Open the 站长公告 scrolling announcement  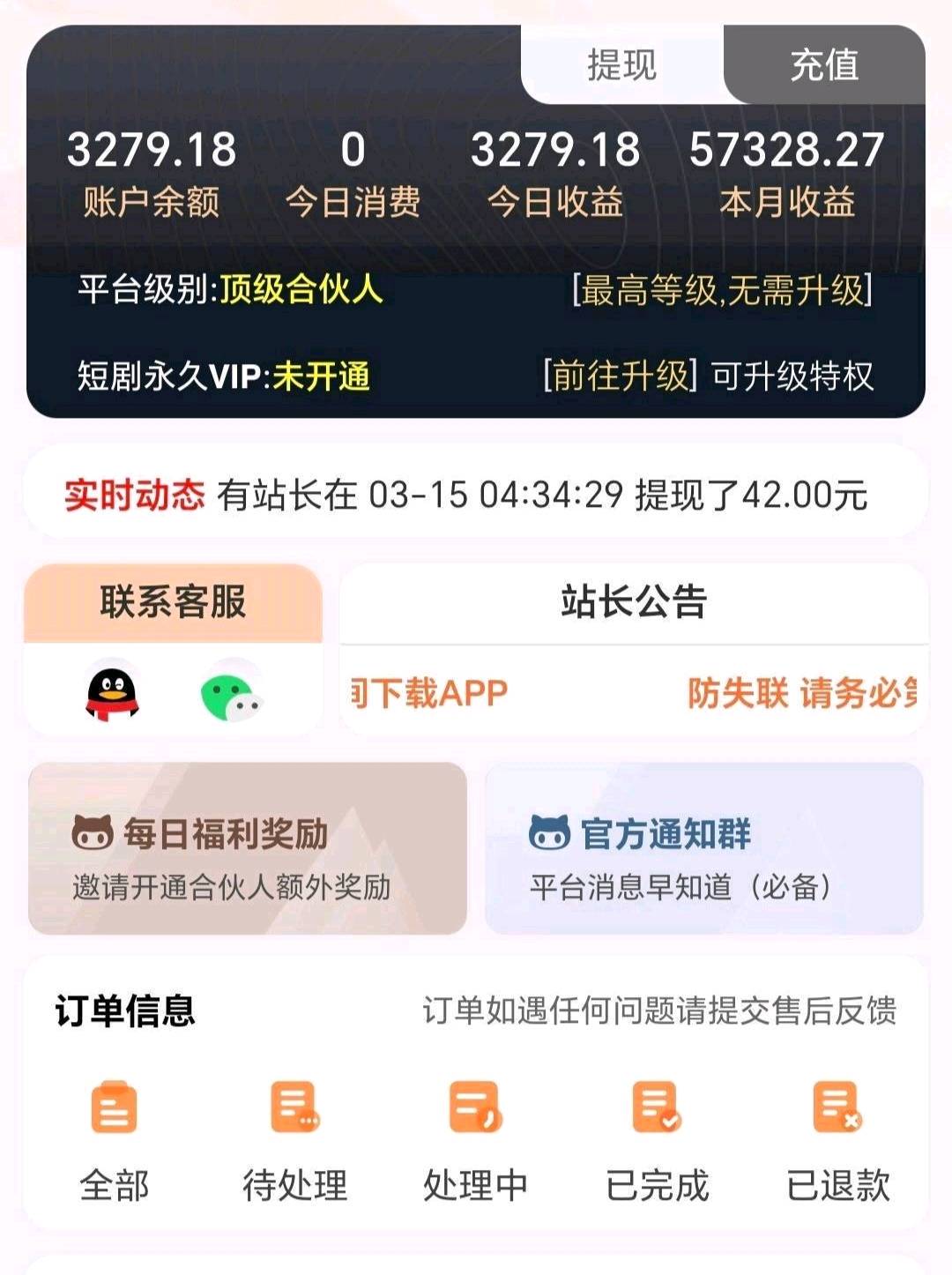click(633, 693)
